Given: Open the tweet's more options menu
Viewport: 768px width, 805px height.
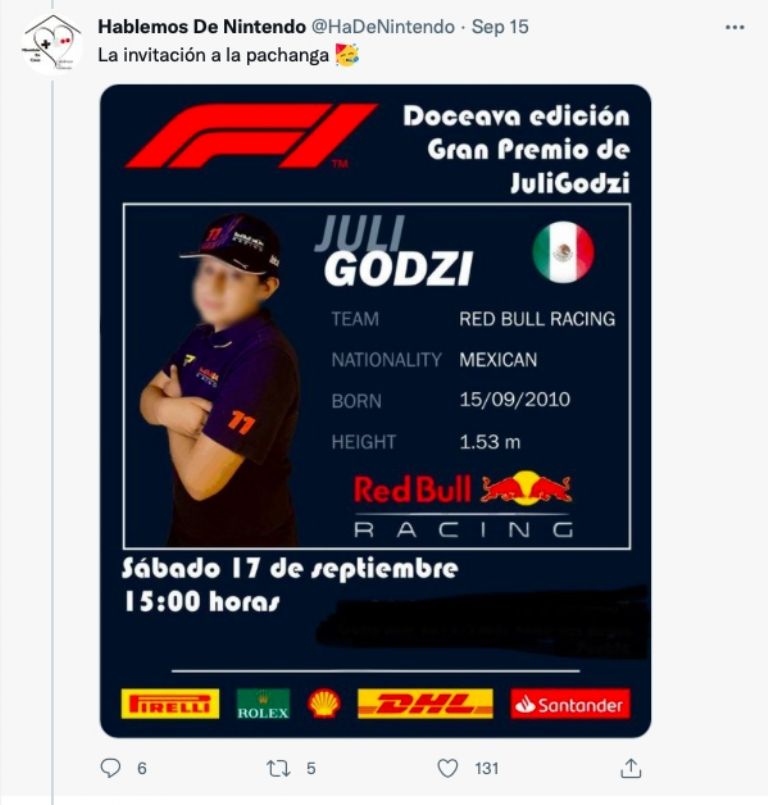Looking at the screenshot, I should click(735, 28).
